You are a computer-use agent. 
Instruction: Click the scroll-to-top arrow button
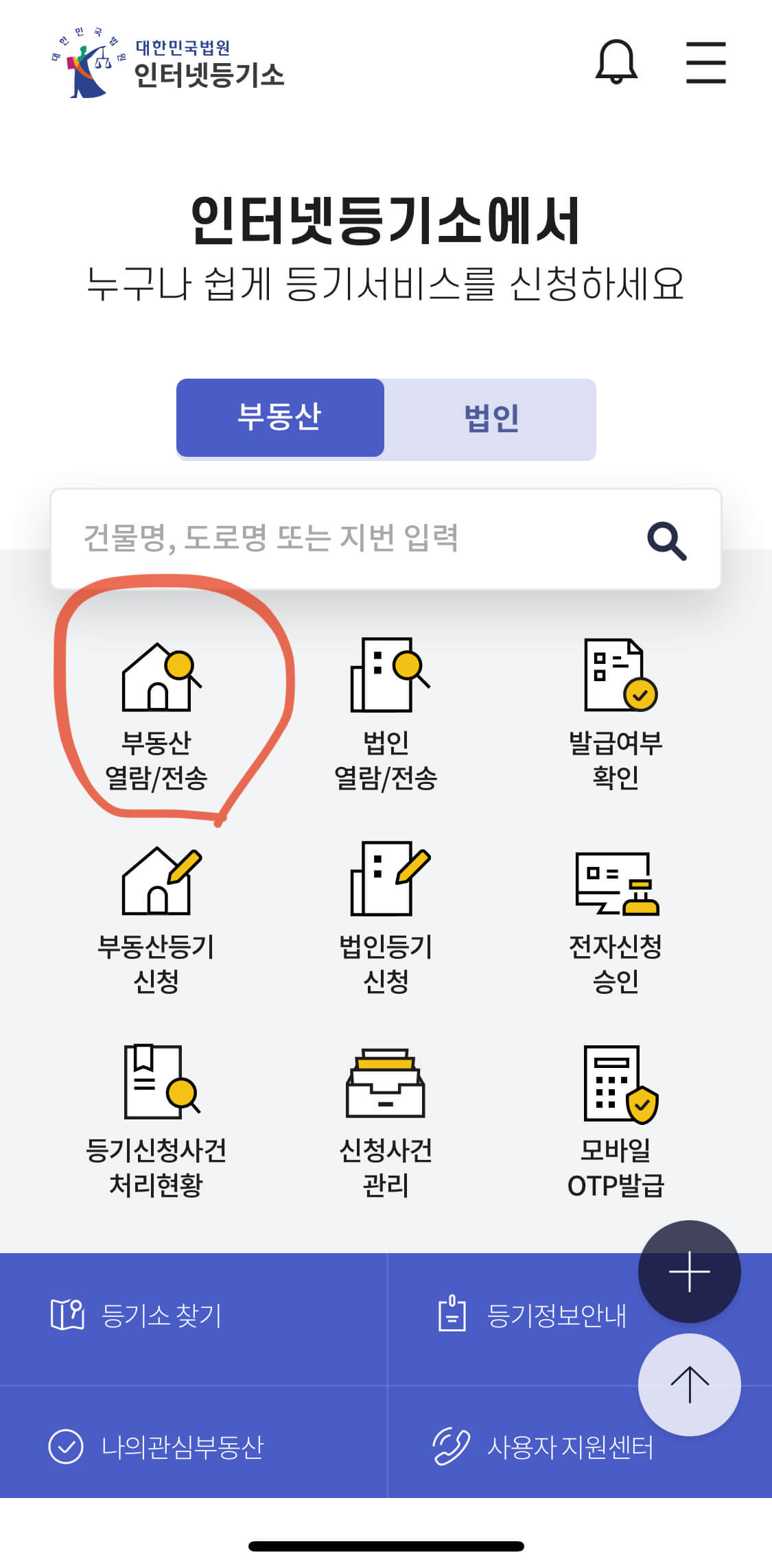click(689, 1384)
